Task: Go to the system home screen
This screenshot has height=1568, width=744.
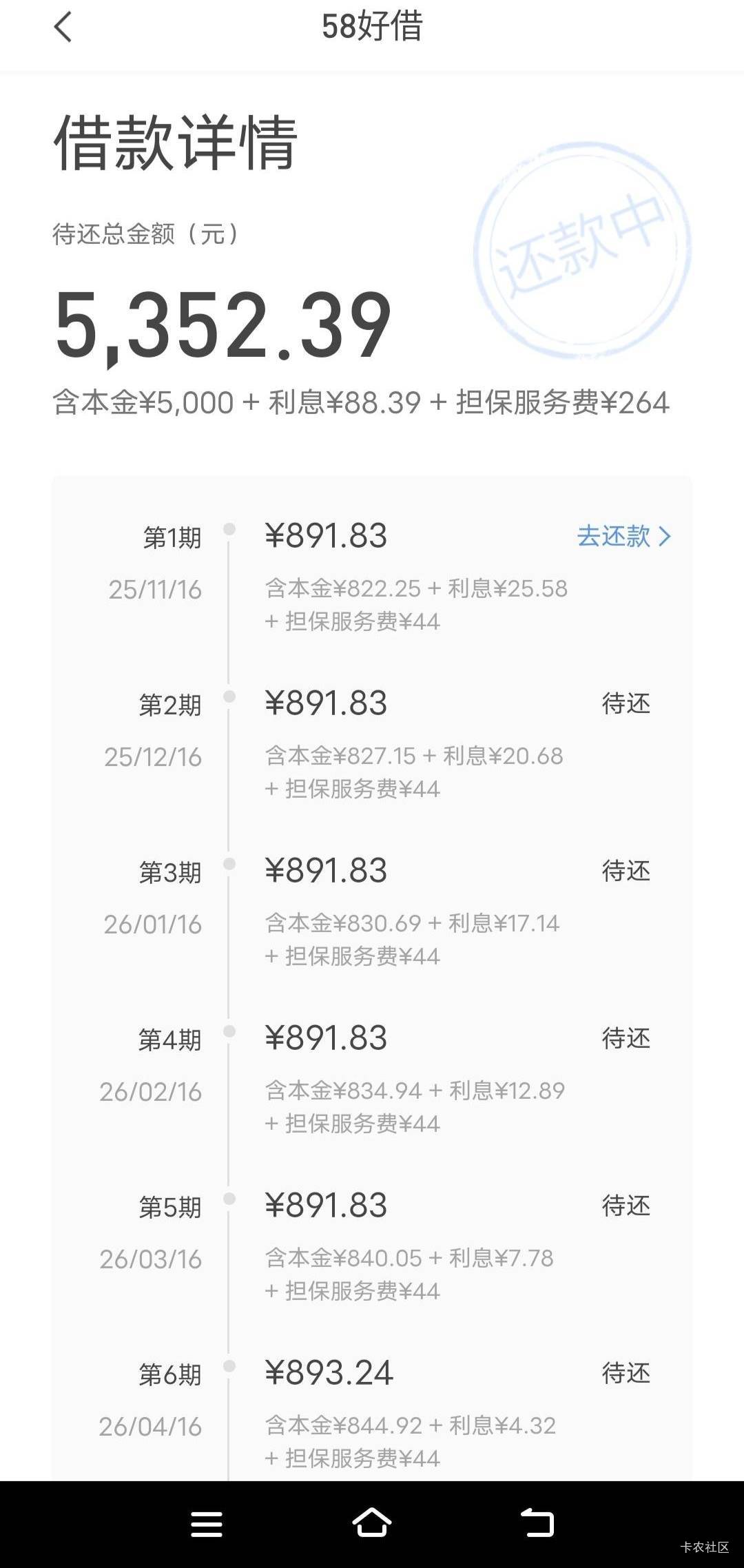Action: 371,1523
